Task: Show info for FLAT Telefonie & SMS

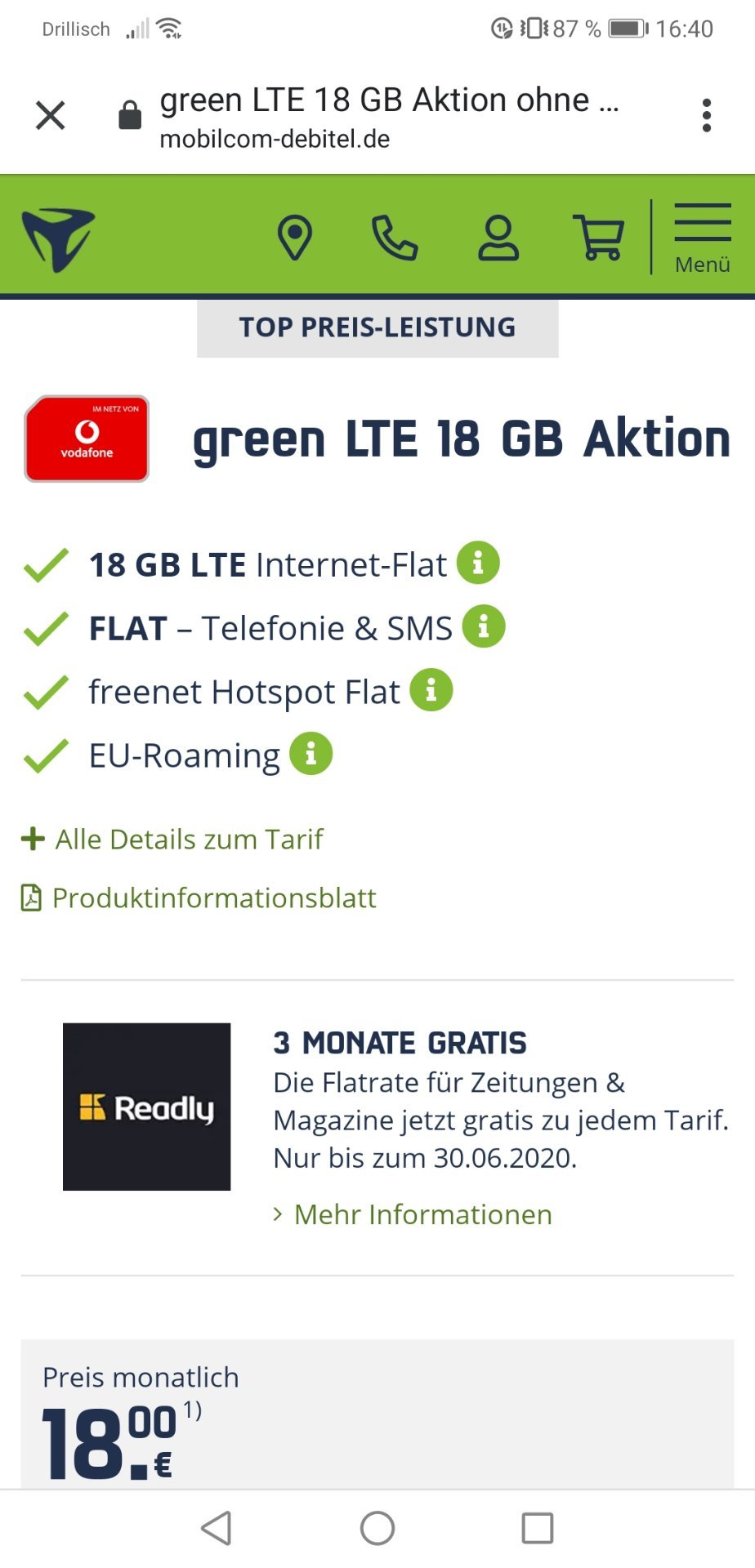Action: (484, 626)
